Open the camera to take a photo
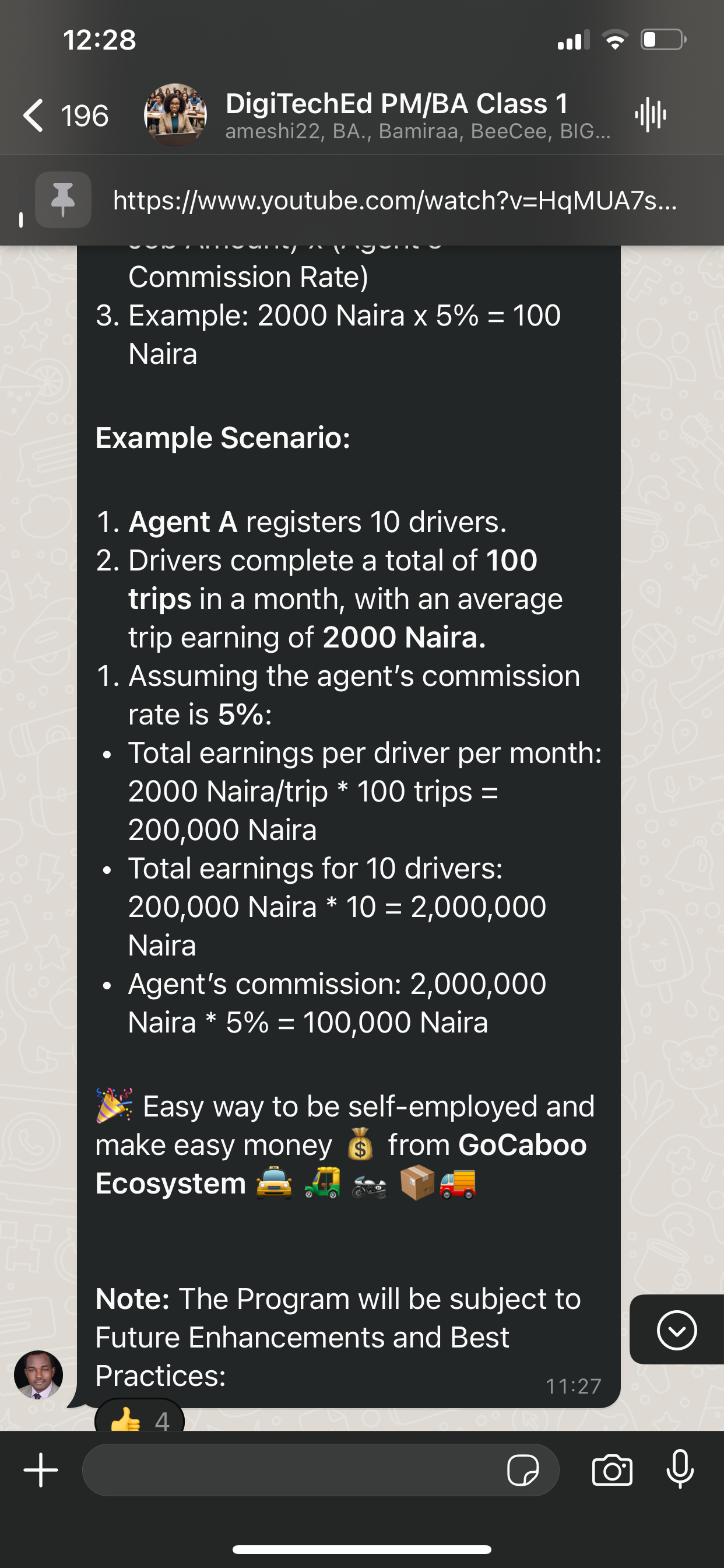This screenshot has height=1568, width=724. click(x=612, y=1470)
